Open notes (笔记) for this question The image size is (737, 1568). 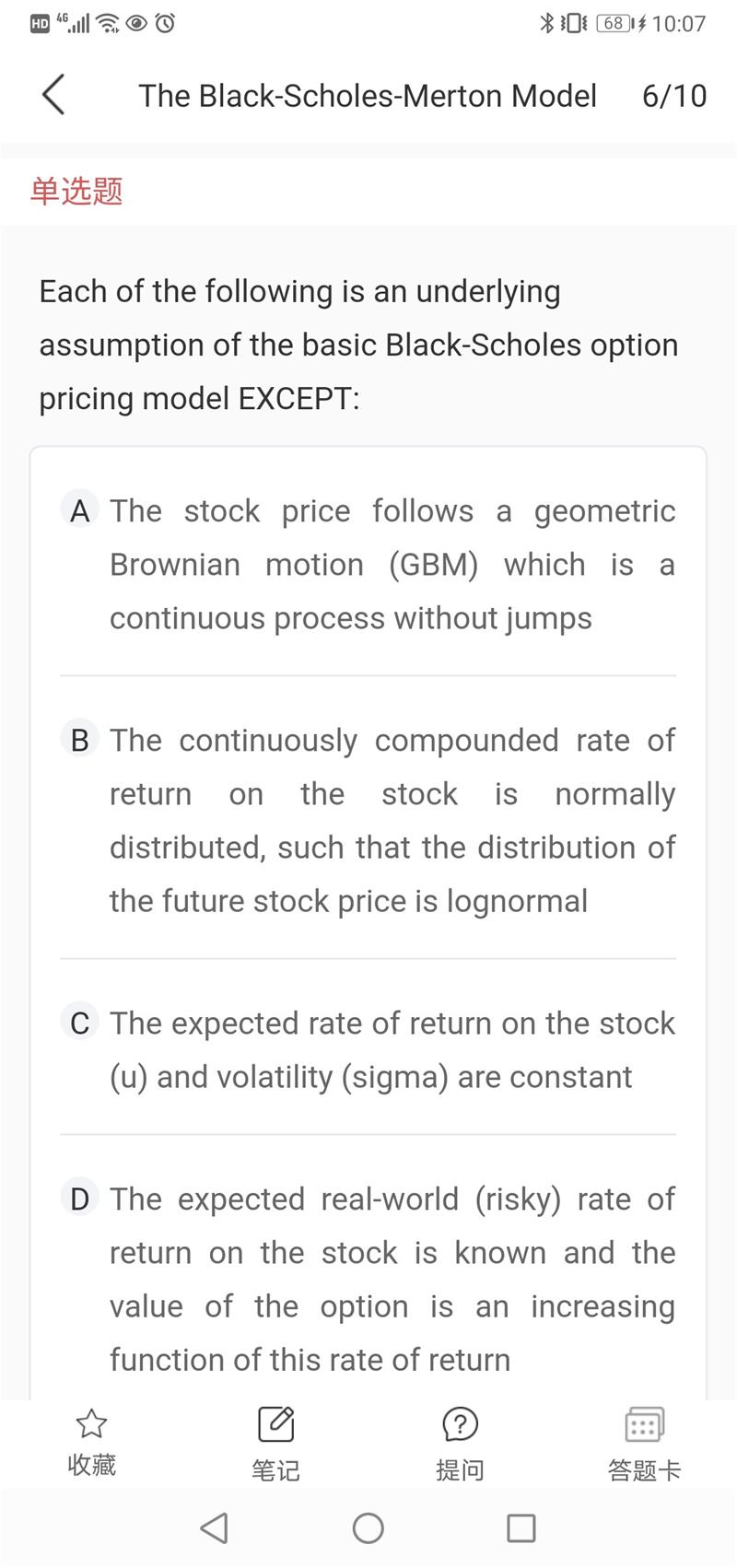(x=275, y=1443)
